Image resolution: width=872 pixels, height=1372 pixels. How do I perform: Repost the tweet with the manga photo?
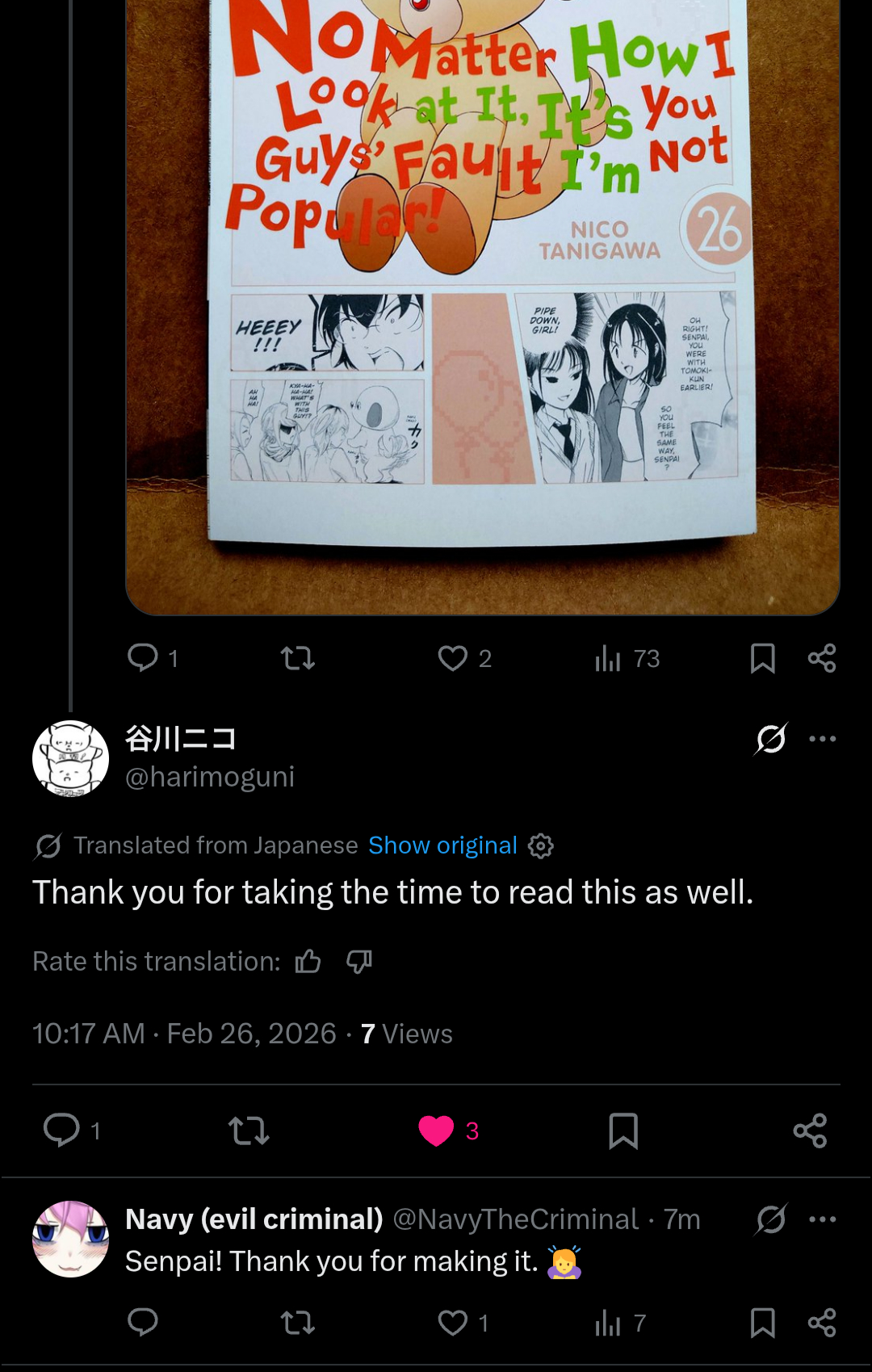coord(297,659)
